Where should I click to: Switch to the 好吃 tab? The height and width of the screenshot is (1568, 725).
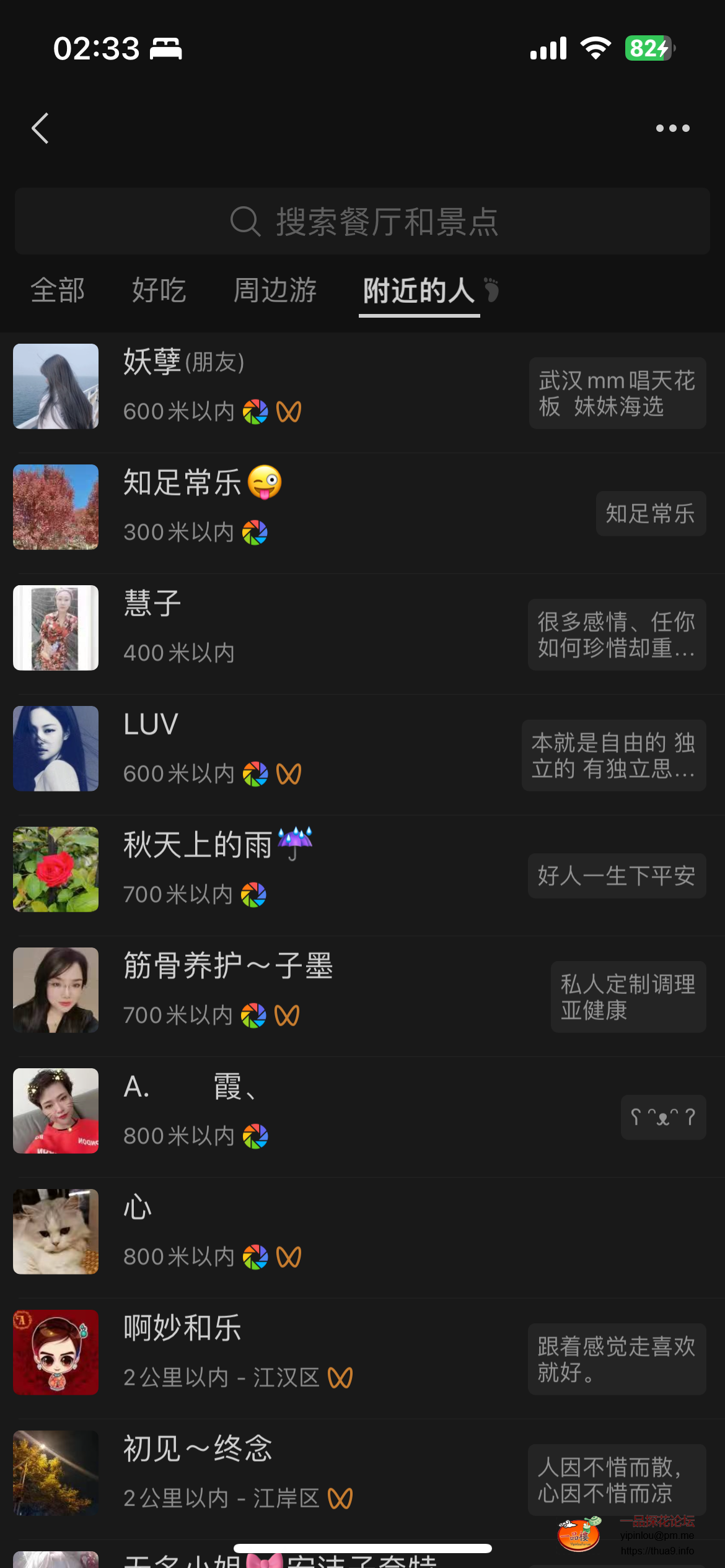pos(159,290)
